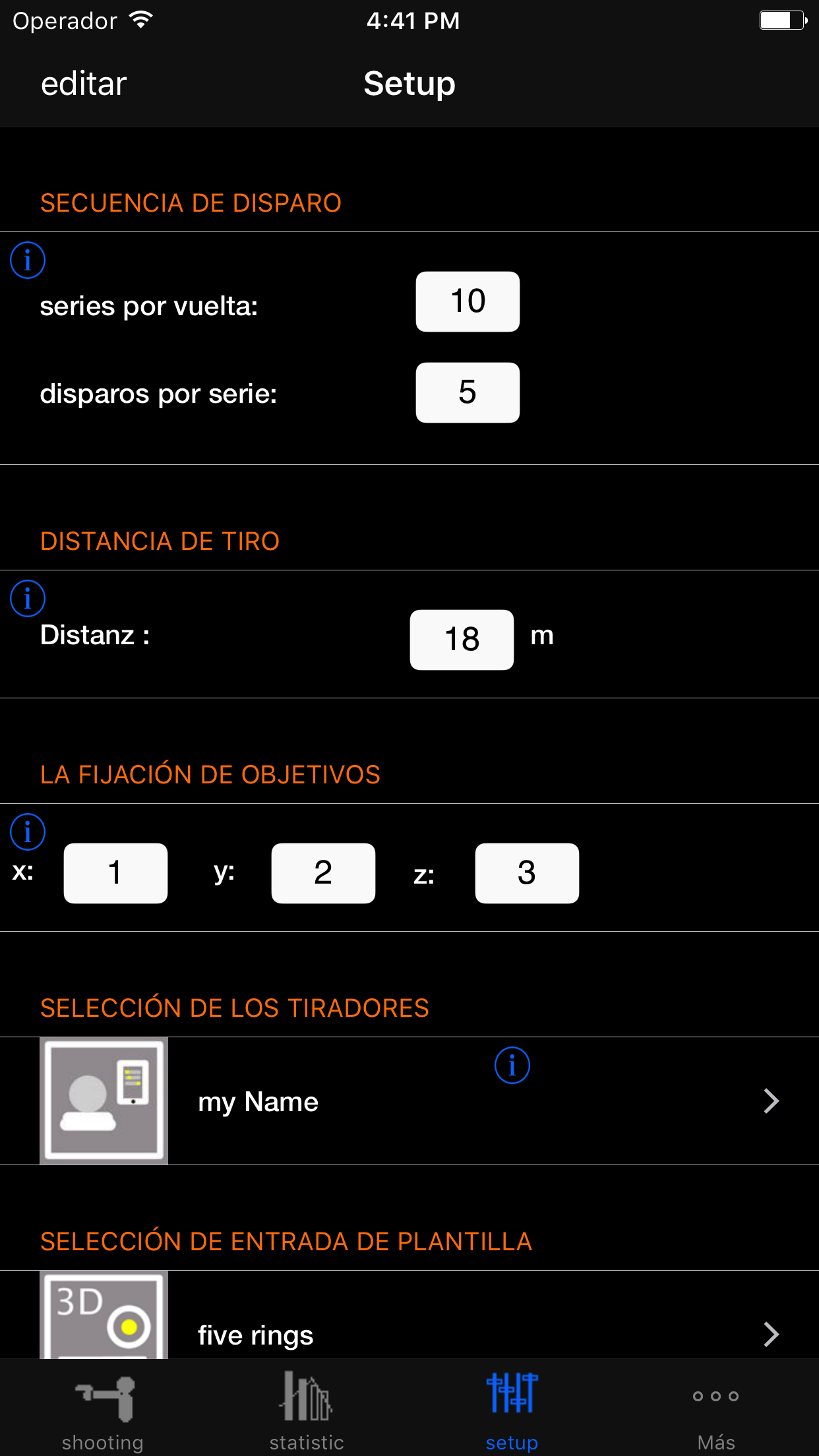819x1456 pixels.
Task: Tap the editar button
Action: pos(84,84)
